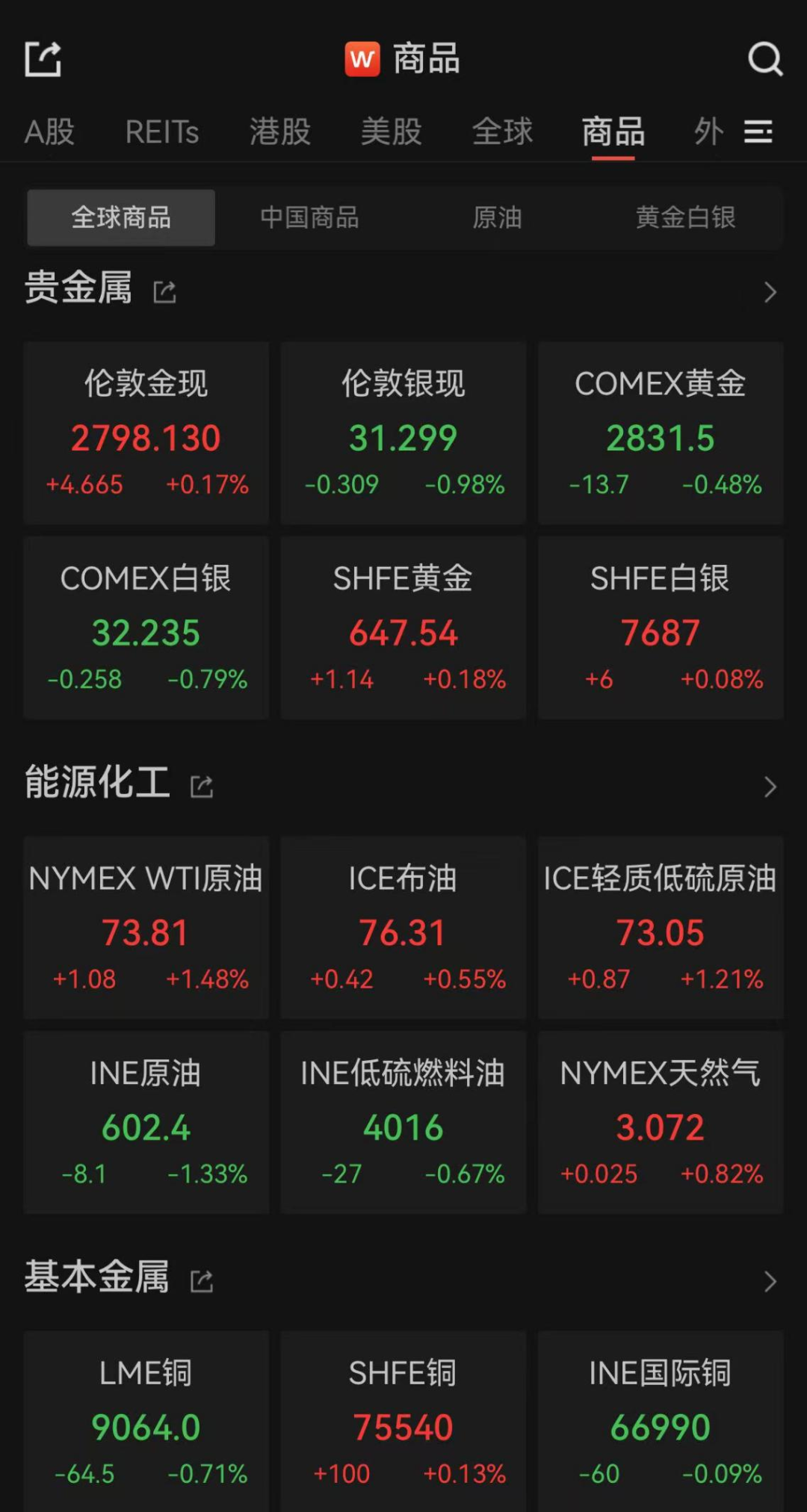Open the 伦敦金现 quote card
This screenshot has width=807, height=1512.
pos(146,433)
